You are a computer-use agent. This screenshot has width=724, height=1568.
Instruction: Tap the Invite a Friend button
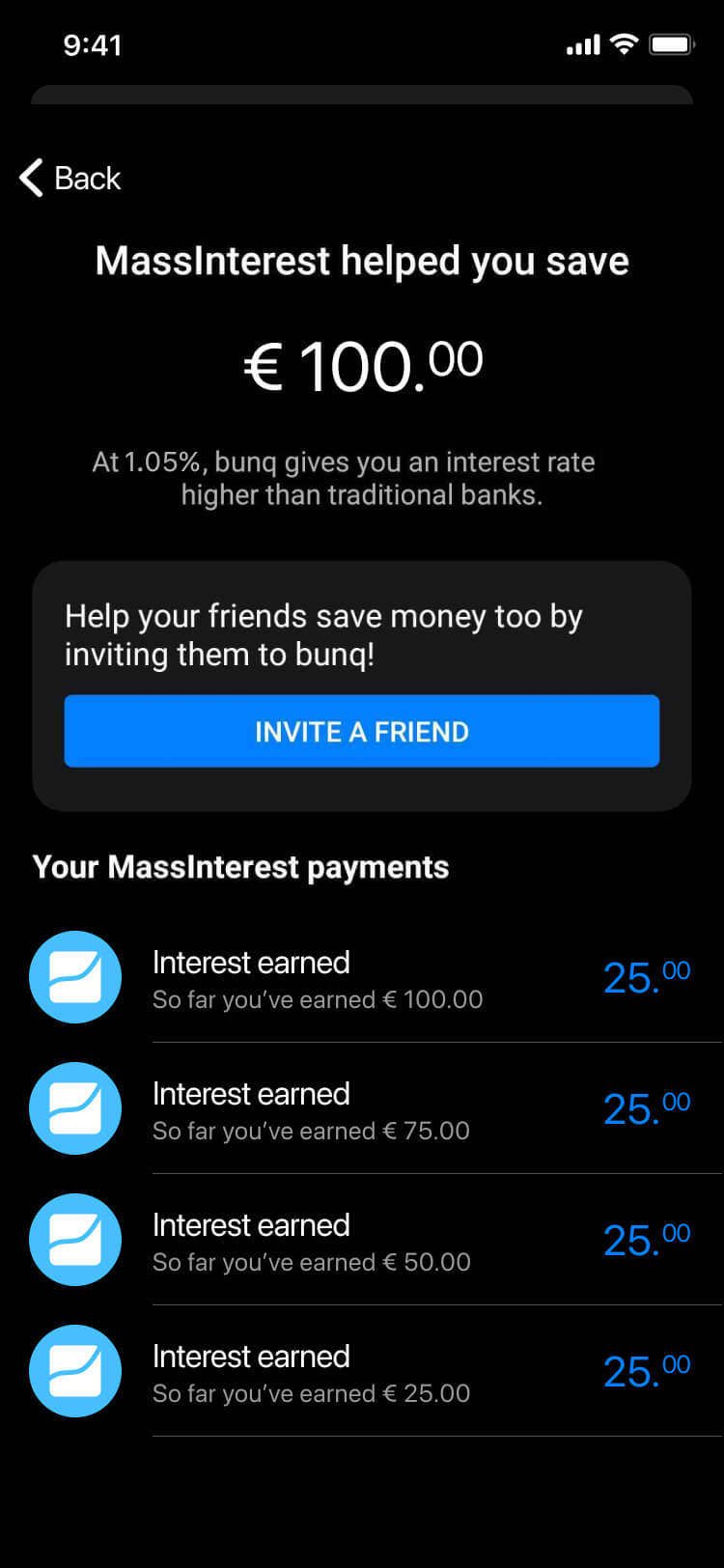(x=362, y=732)
